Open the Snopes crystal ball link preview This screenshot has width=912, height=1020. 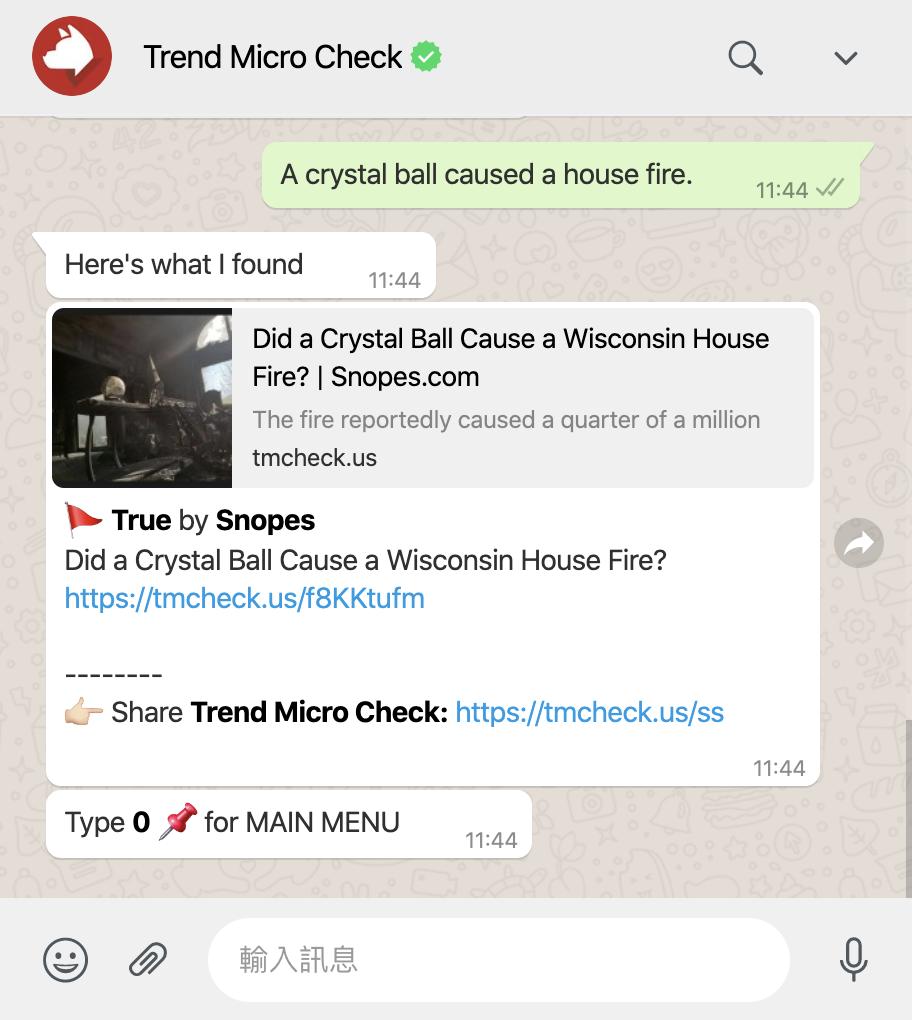click(432, 397)
